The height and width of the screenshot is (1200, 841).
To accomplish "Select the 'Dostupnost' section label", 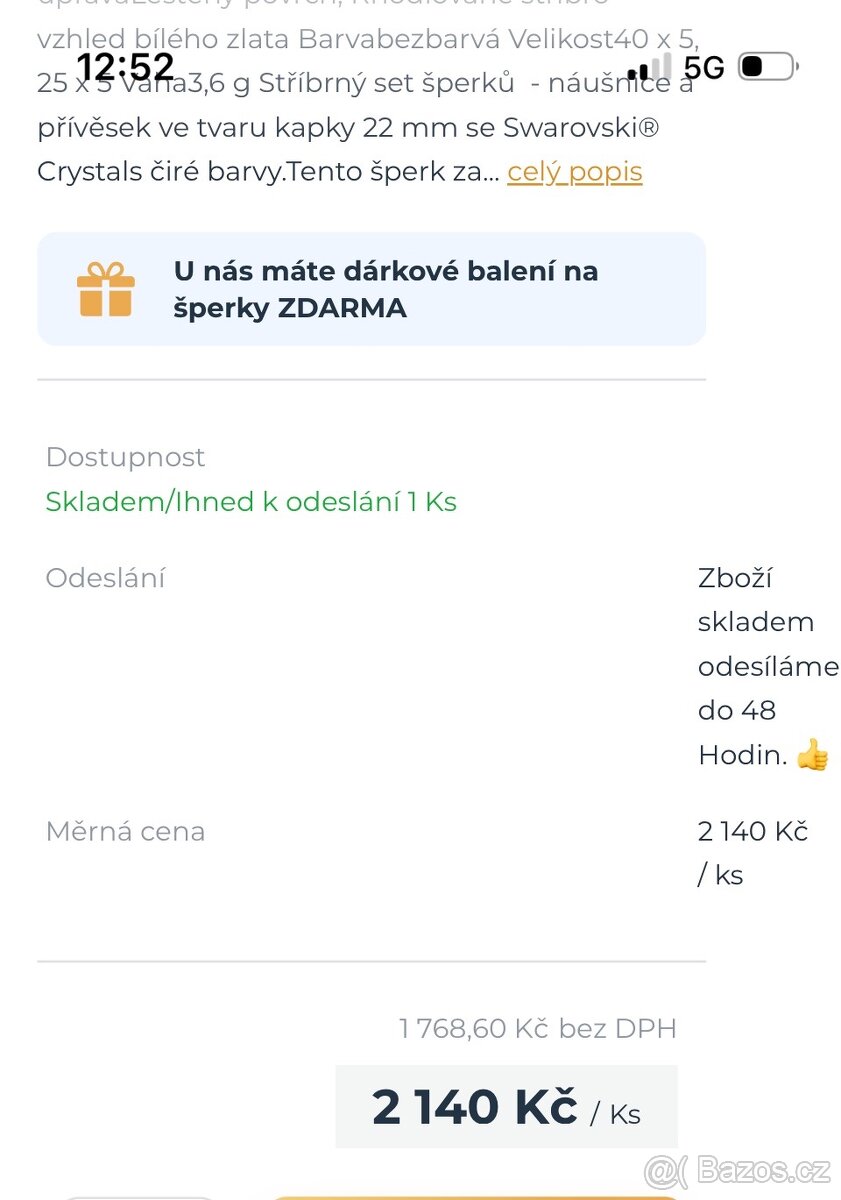I will (x=124, y=457).
